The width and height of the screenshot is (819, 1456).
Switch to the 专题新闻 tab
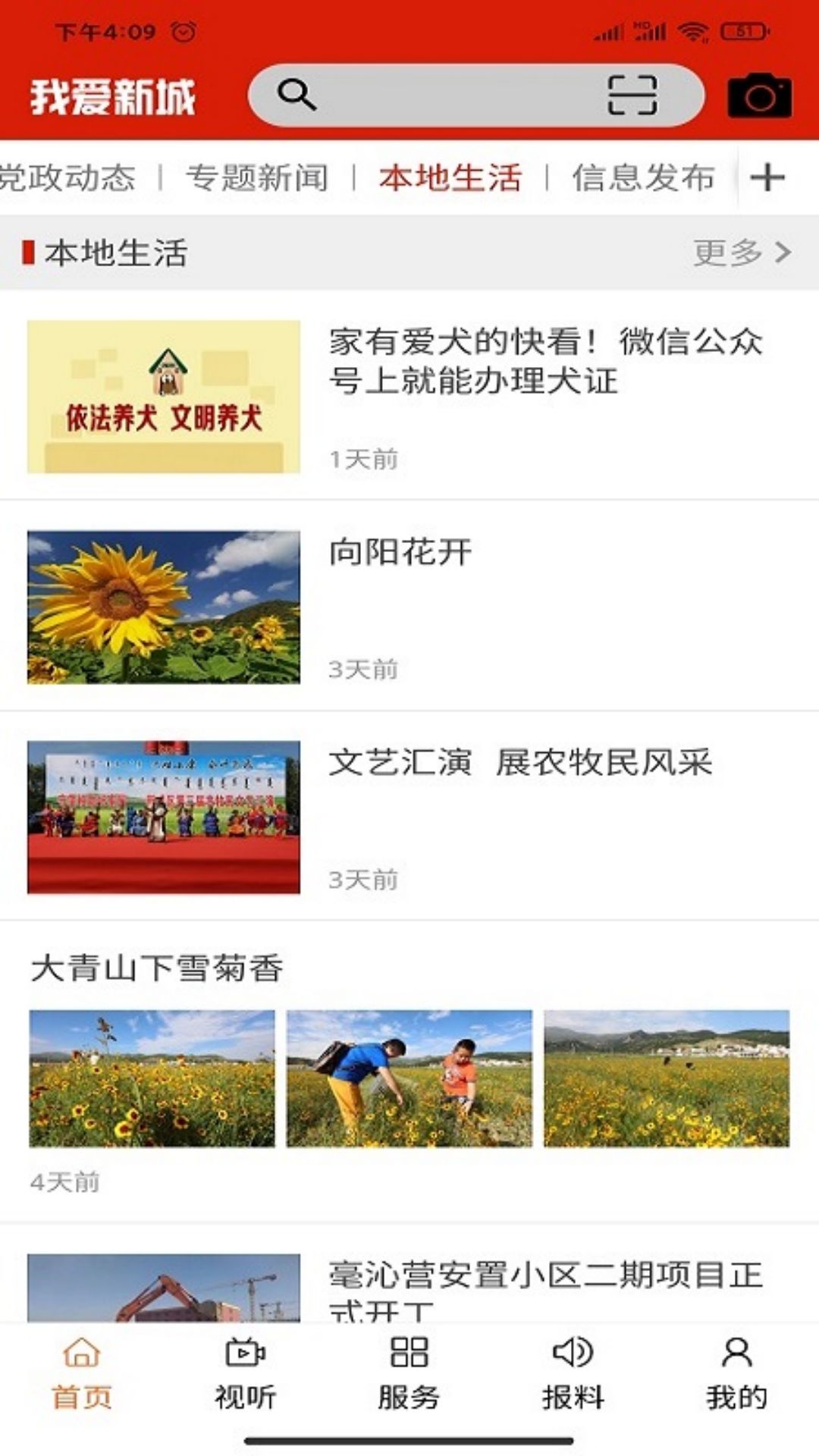[x=257, y=177]
